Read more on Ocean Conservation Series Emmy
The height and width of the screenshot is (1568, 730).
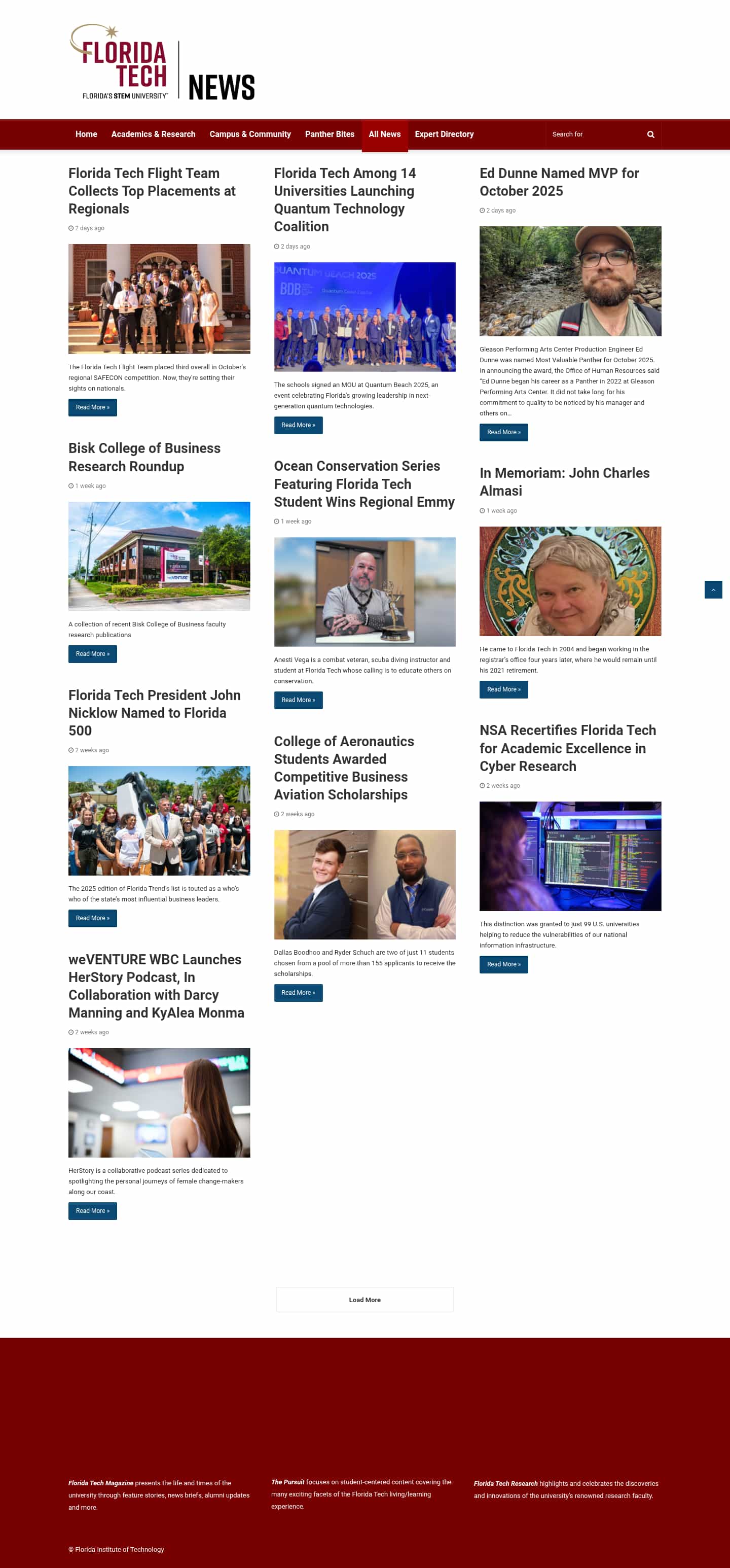point(298,701)
